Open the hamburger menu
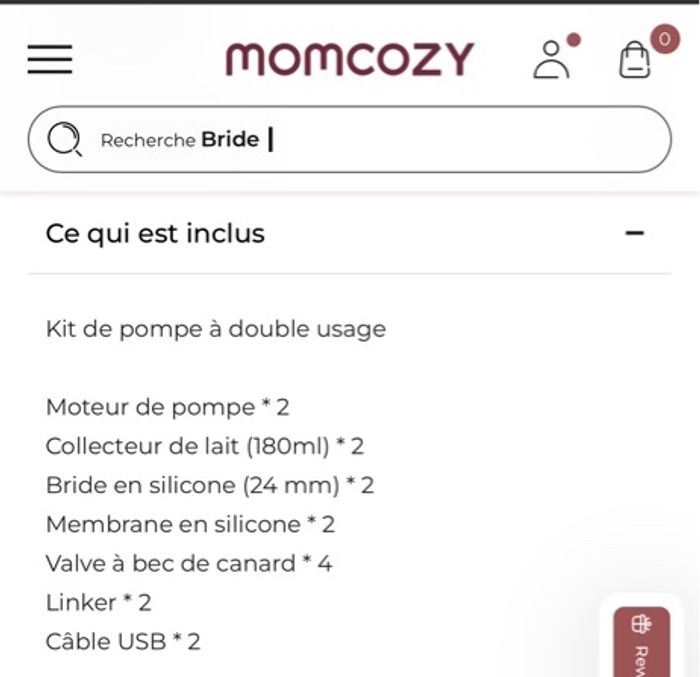 click(x=50, y=60)
